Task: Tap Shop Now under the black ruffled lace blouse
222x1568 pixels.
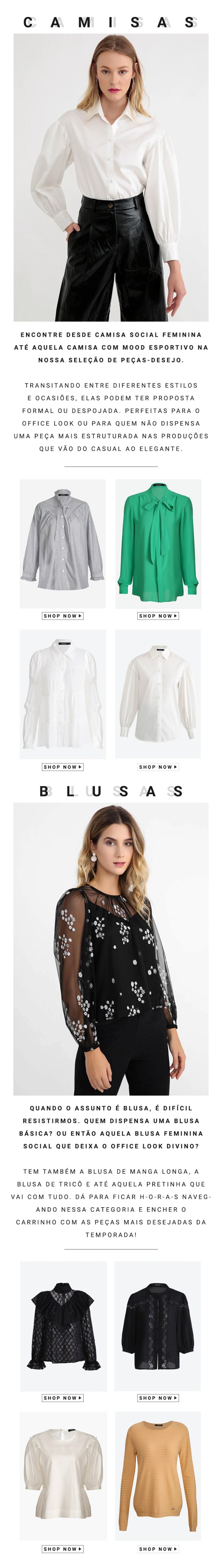Action: click(x=63, y=1398)
